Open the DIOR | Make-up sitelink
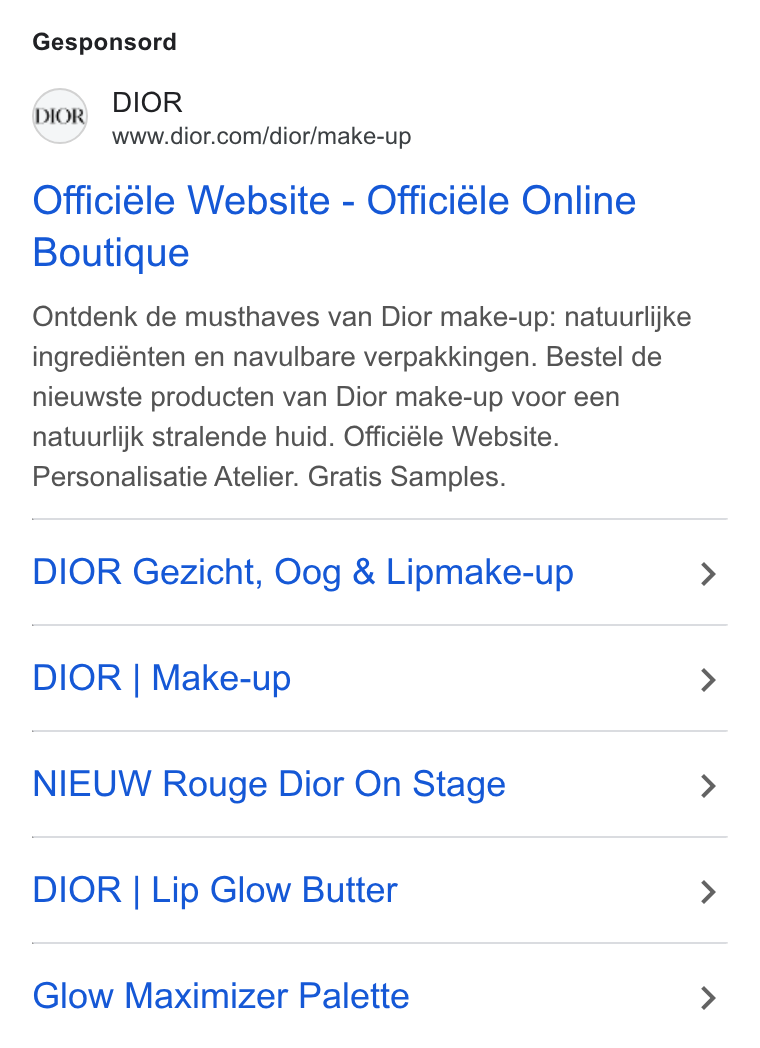The width and height of the screenshot is (760, 1048). 380,678
